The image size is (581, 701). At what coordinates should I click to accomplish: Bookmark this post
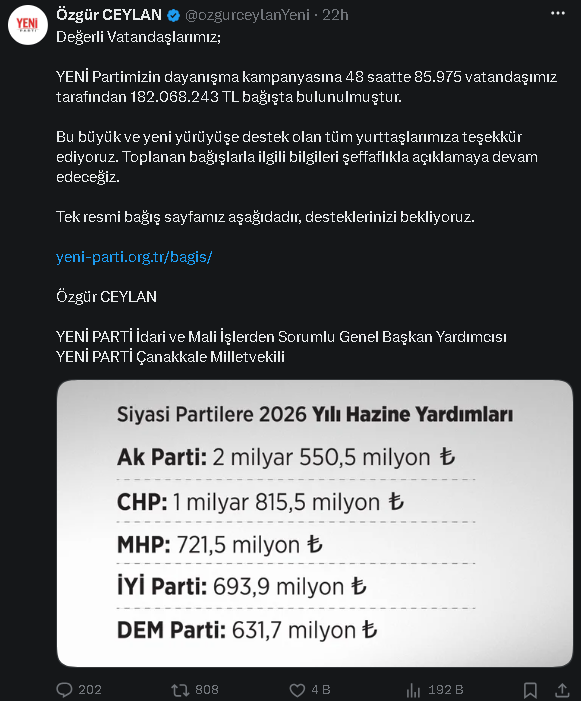pos(530,689)
